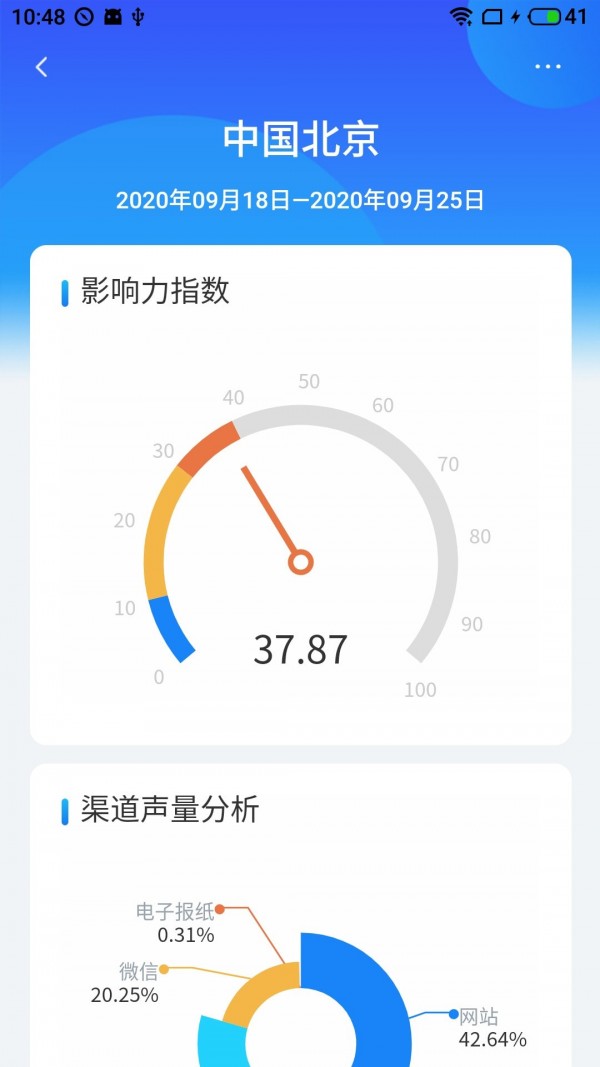Go back using the top arrow
Image resolution: width=600 pixels, height=1067 pixels.
(41, 67)
